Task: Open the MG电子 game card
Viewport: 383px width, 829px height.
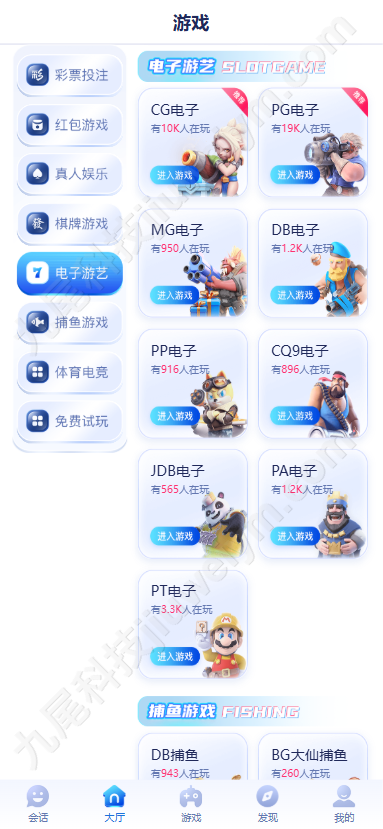Action: click(x=193, y=263)
